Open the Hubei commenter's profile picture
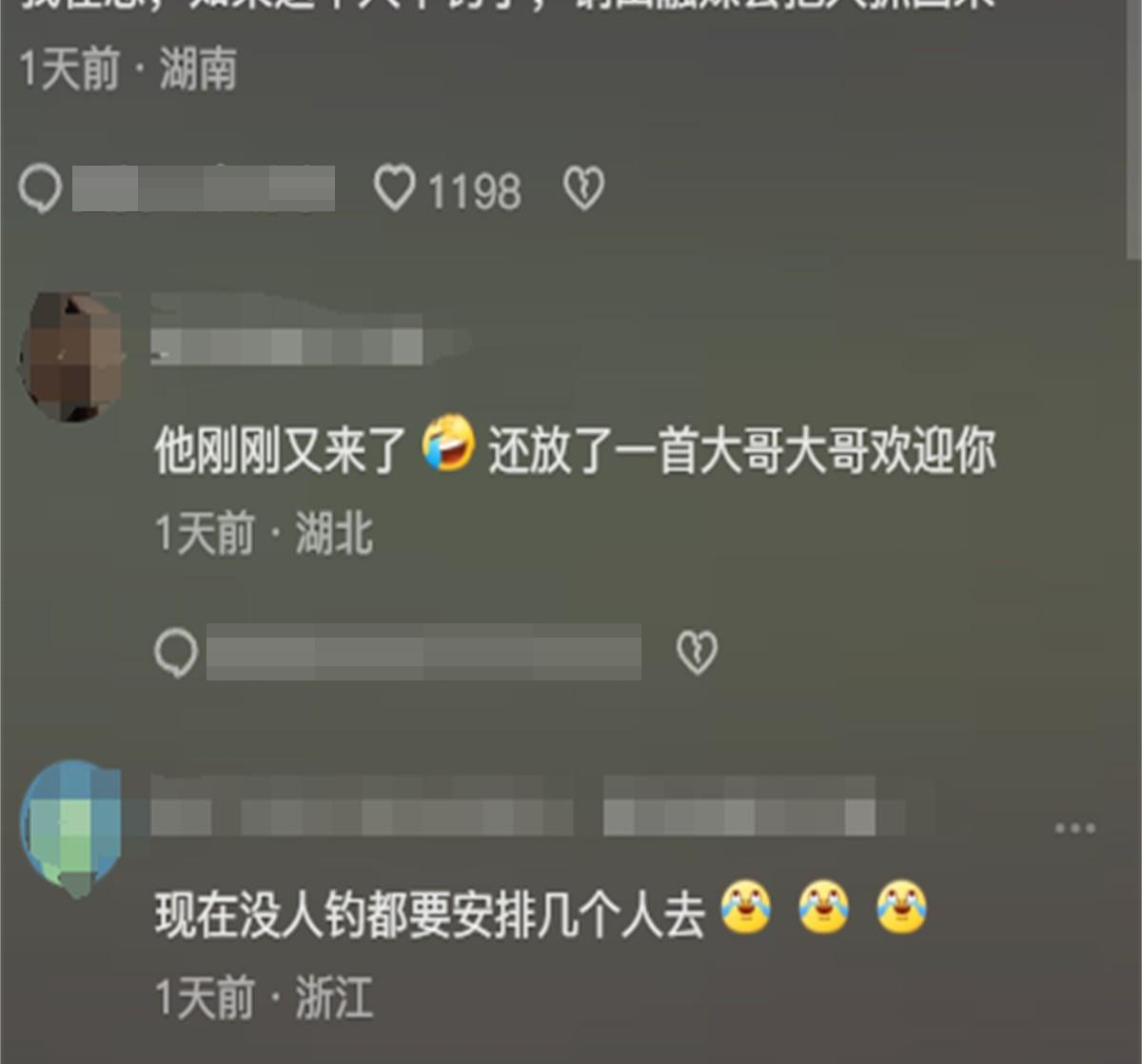The width and height of the screenshot is (1142, 1064). tap(72, 356)
